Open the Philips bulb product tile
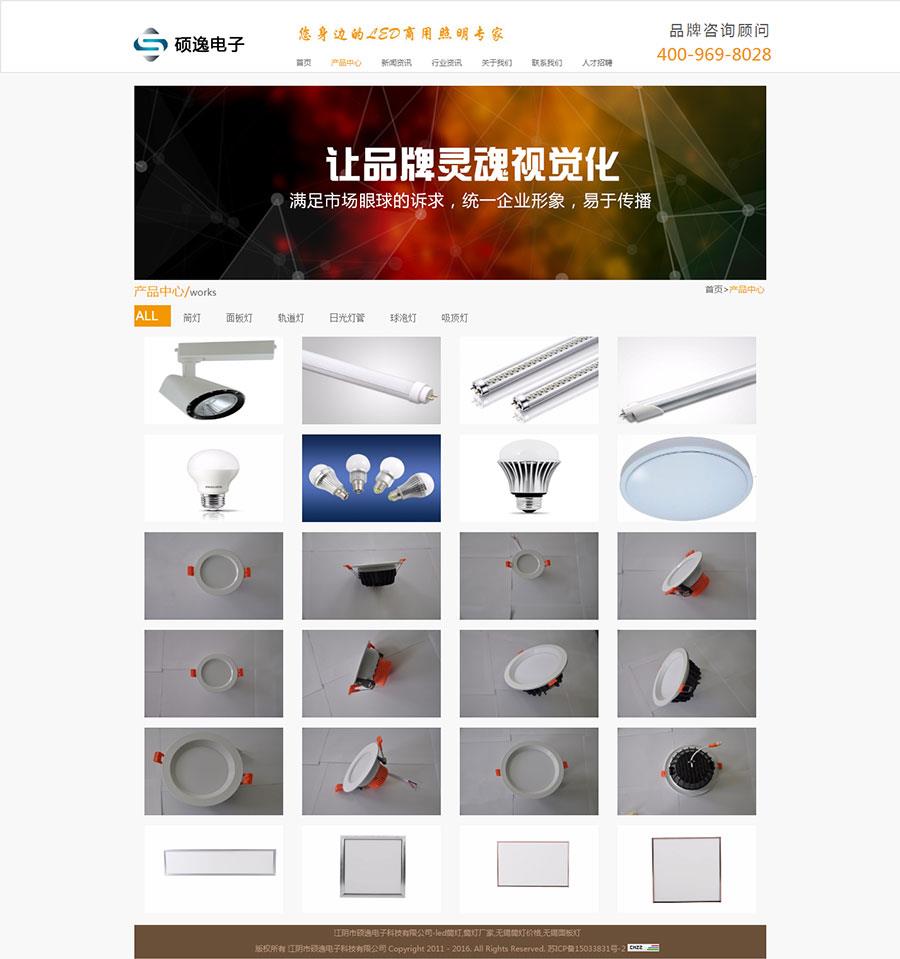 tap(213, 477)
